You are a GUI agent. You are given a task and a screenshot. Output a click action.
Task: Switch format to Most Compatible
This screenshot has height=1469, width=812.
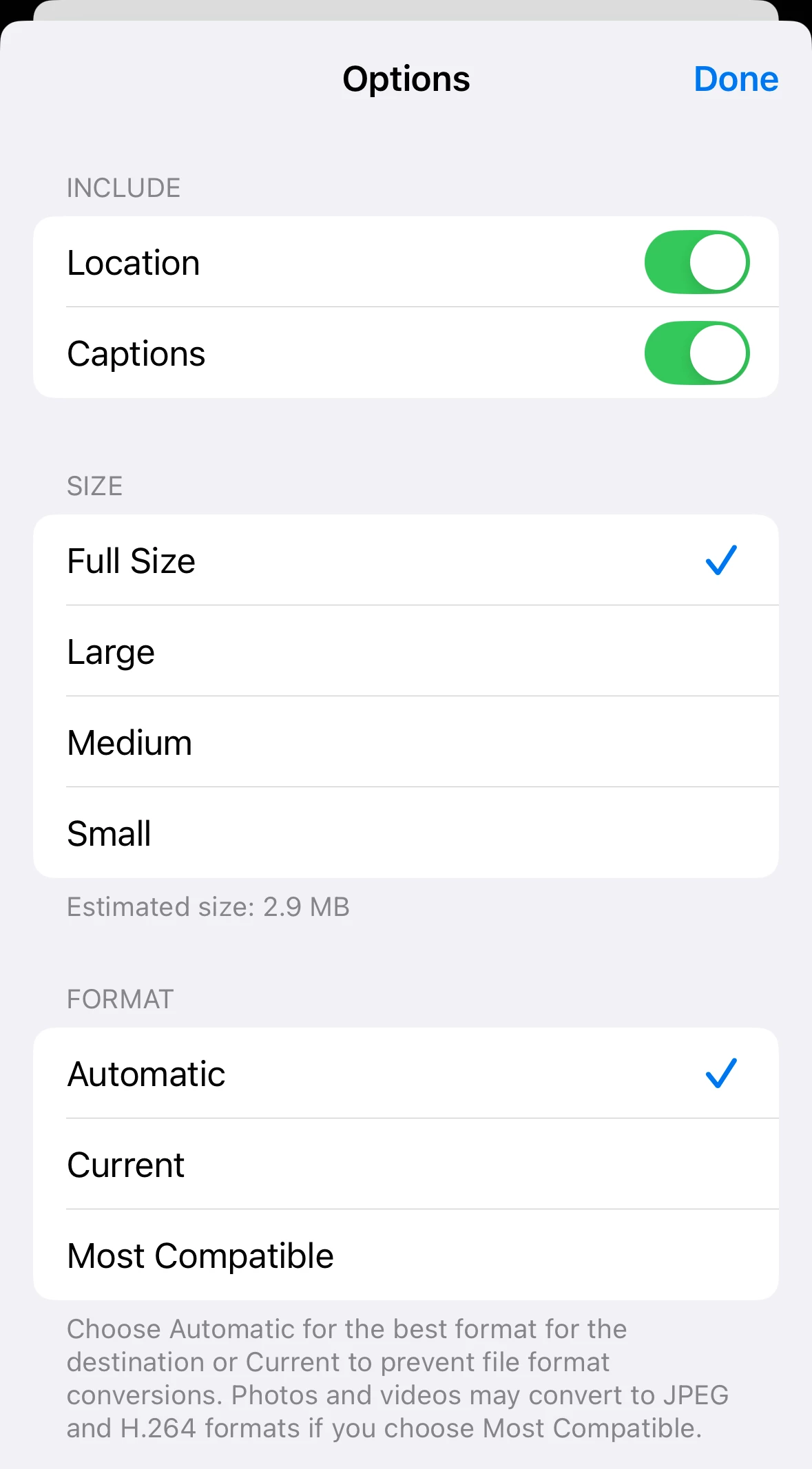click(406, 1255)
